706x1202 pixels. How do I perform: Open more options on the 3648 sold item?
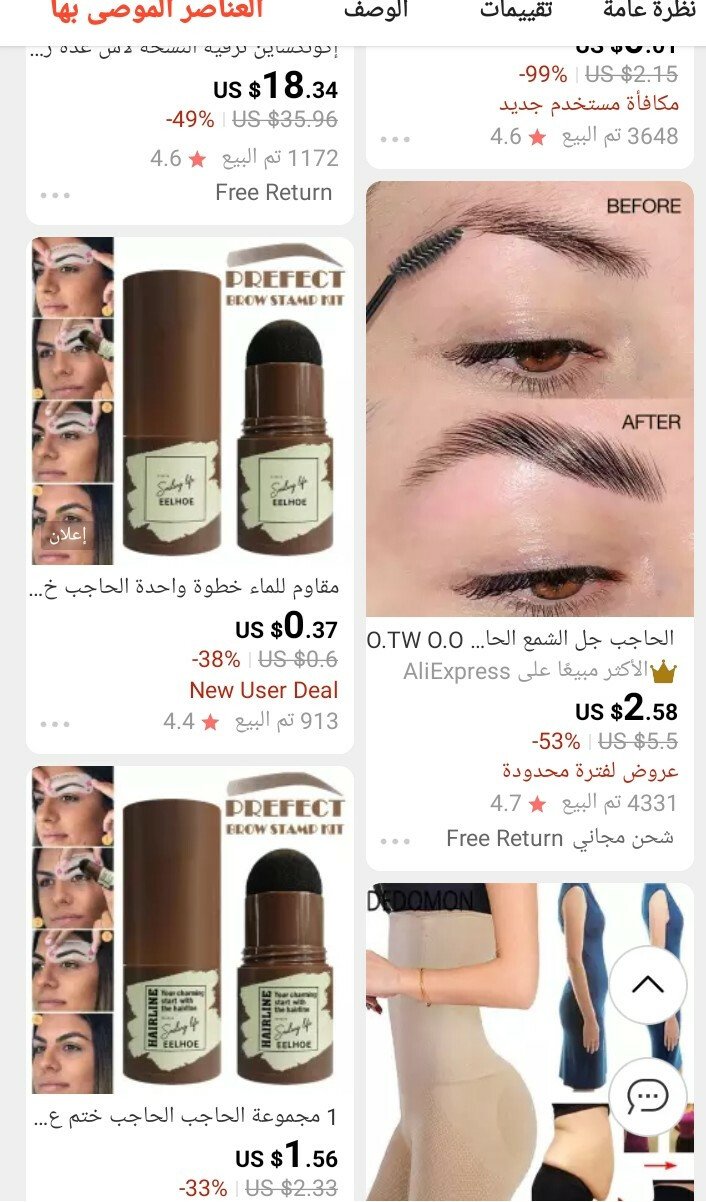395,139
